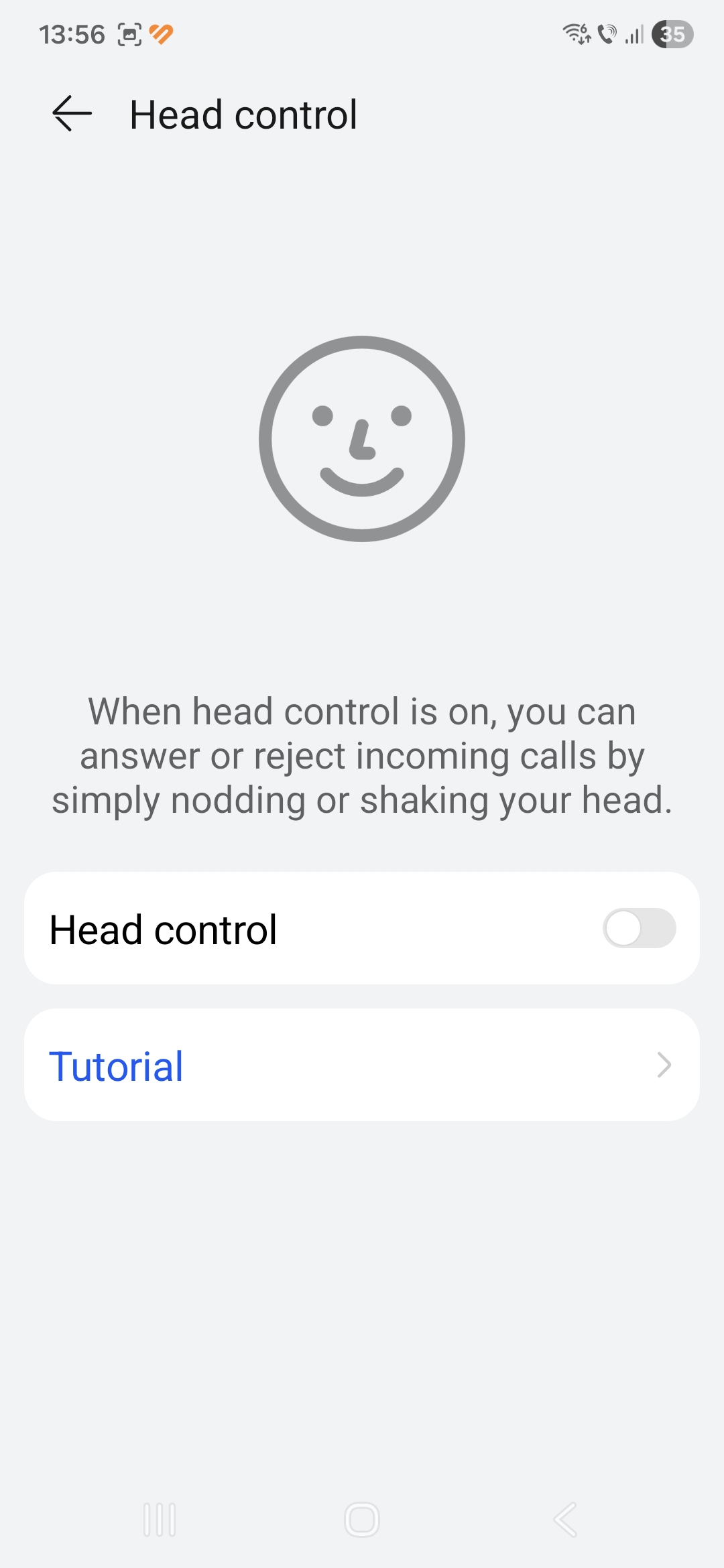The width and height of the screenshot is (724, 1568).
Task: Open recent apps from navigation bar
Action: (160, 1520)
